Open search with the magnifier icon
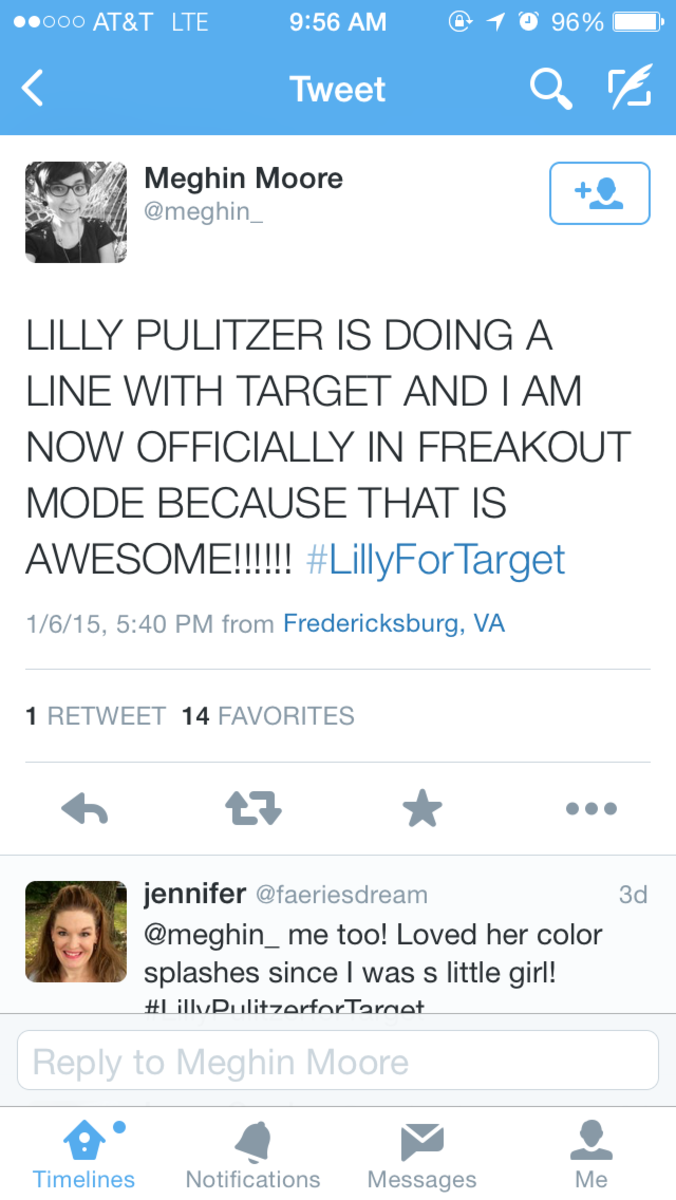 (x=550, y=89)
